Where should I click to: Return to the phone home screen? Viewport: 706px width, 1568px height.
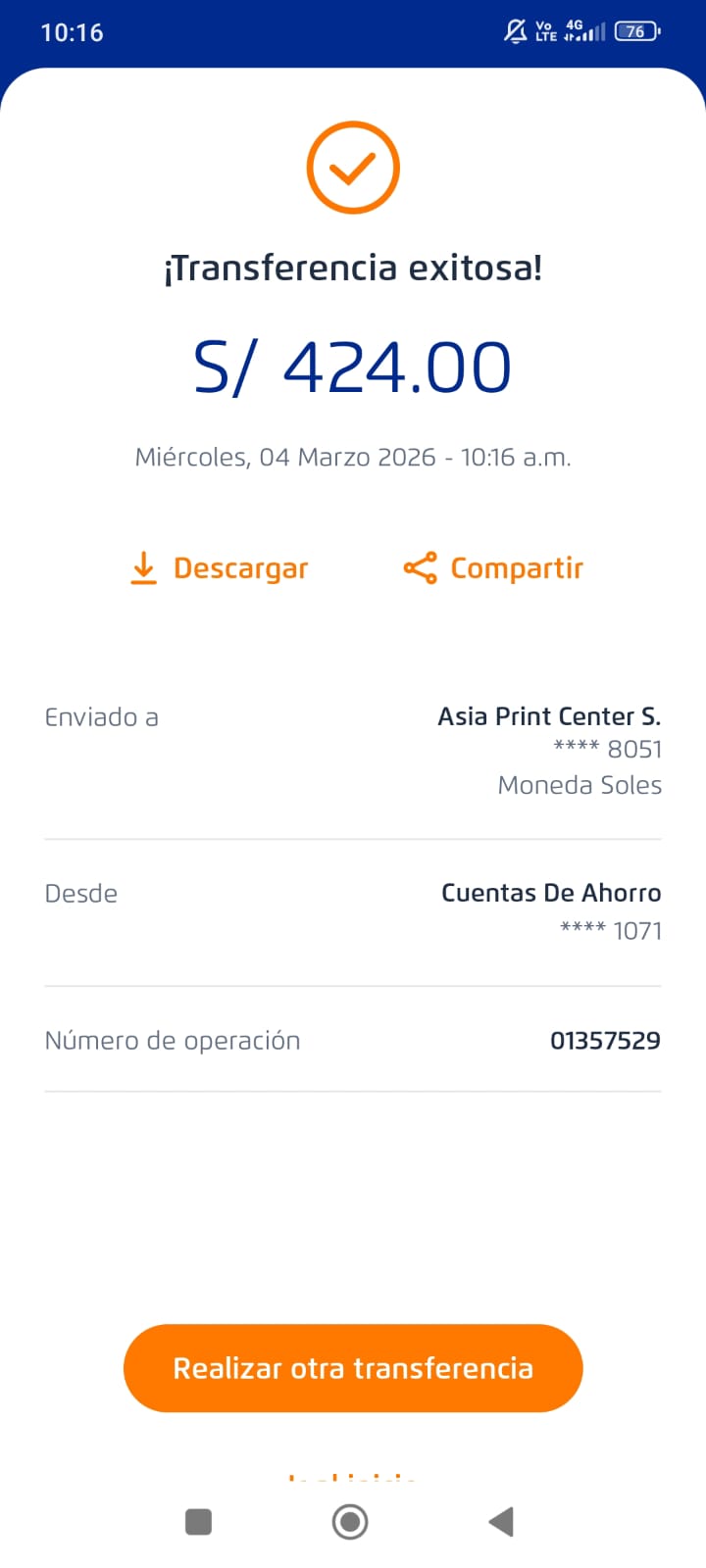(x=350, y=1522)
